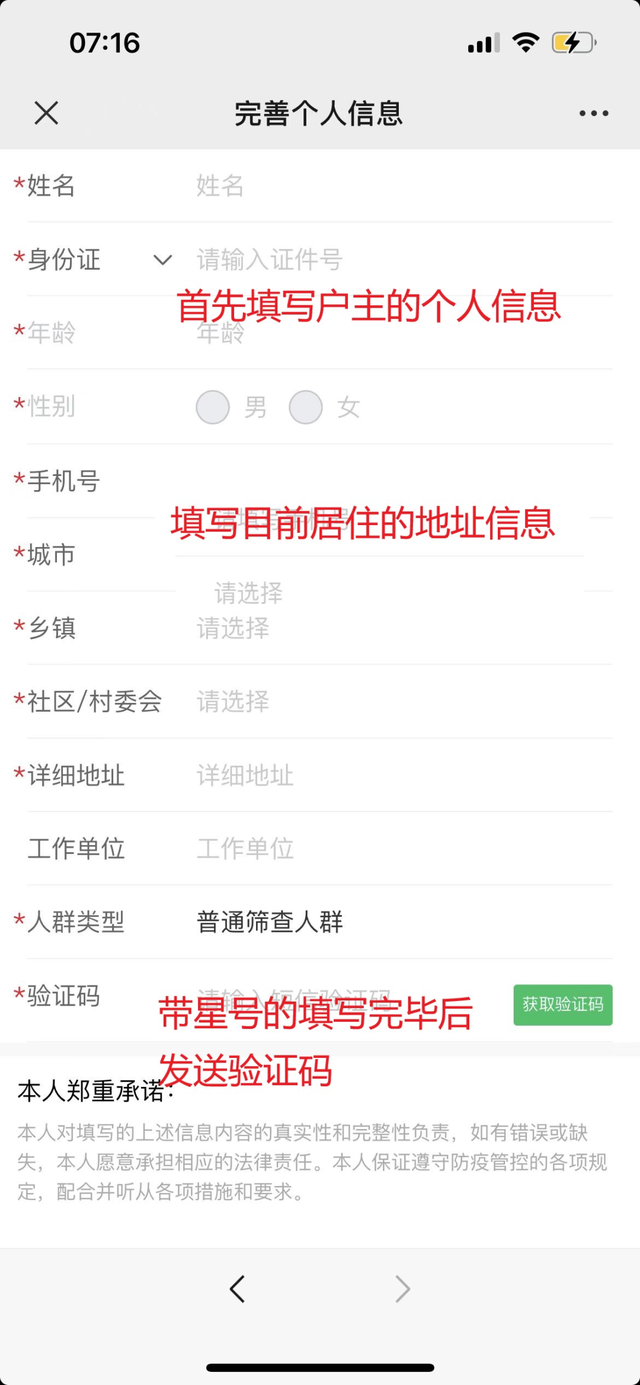
Task: Tap the 工作单位 input field
Action: pos(400,849)
